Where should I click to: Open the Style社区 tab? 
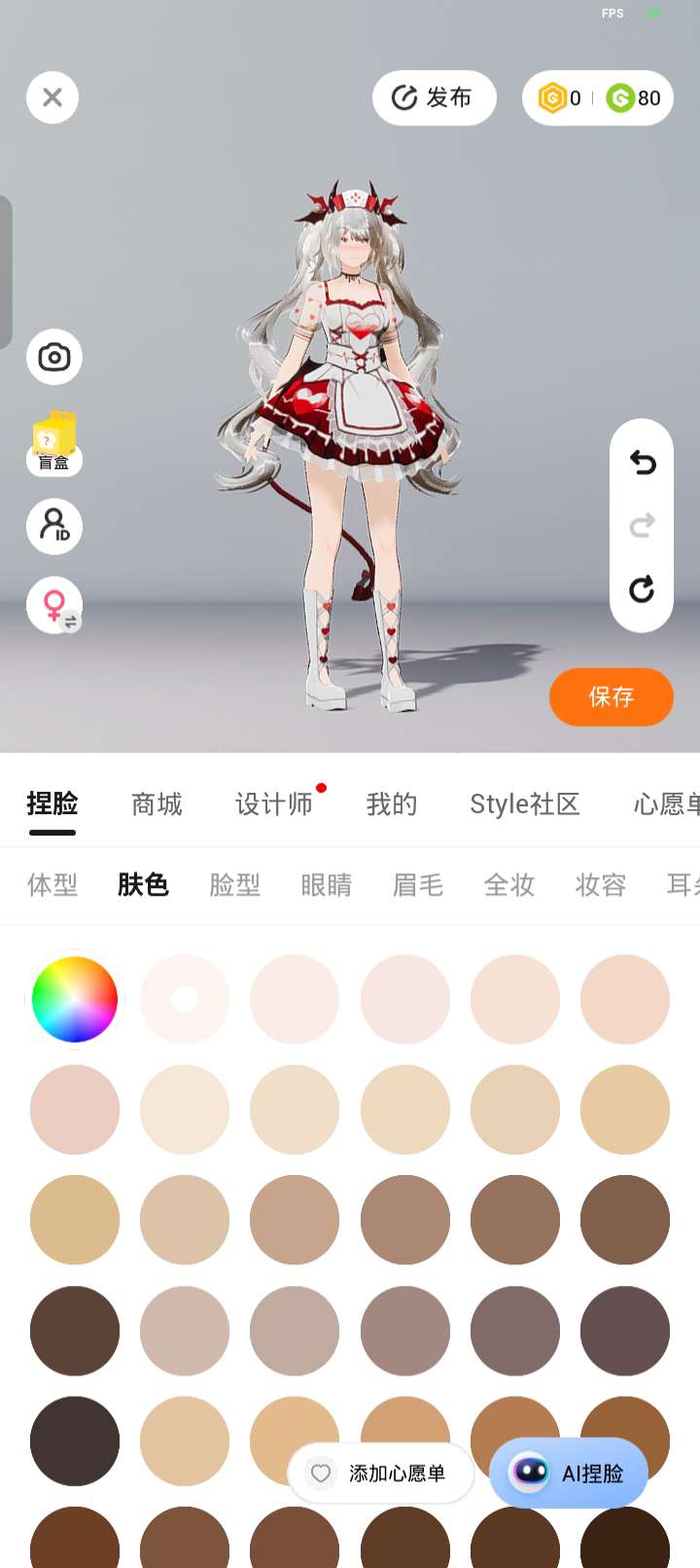(524, 804)
